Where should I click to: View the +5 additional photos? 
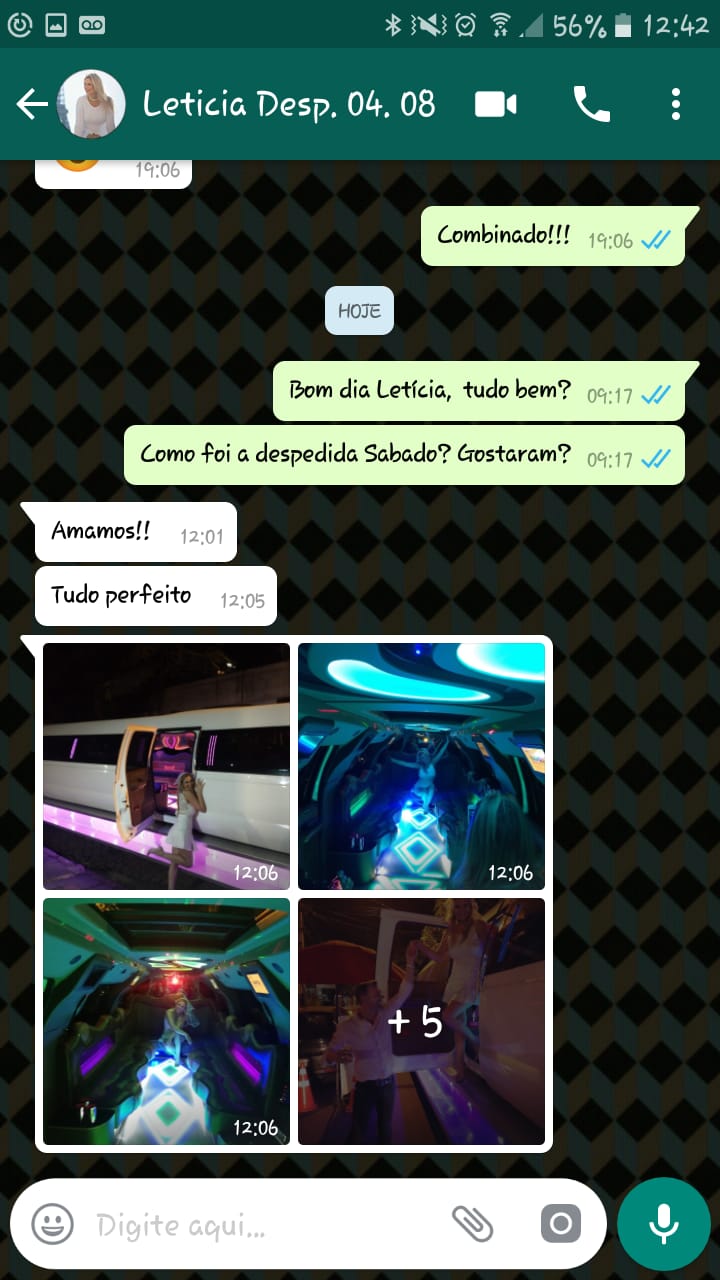click(421, 1021)
